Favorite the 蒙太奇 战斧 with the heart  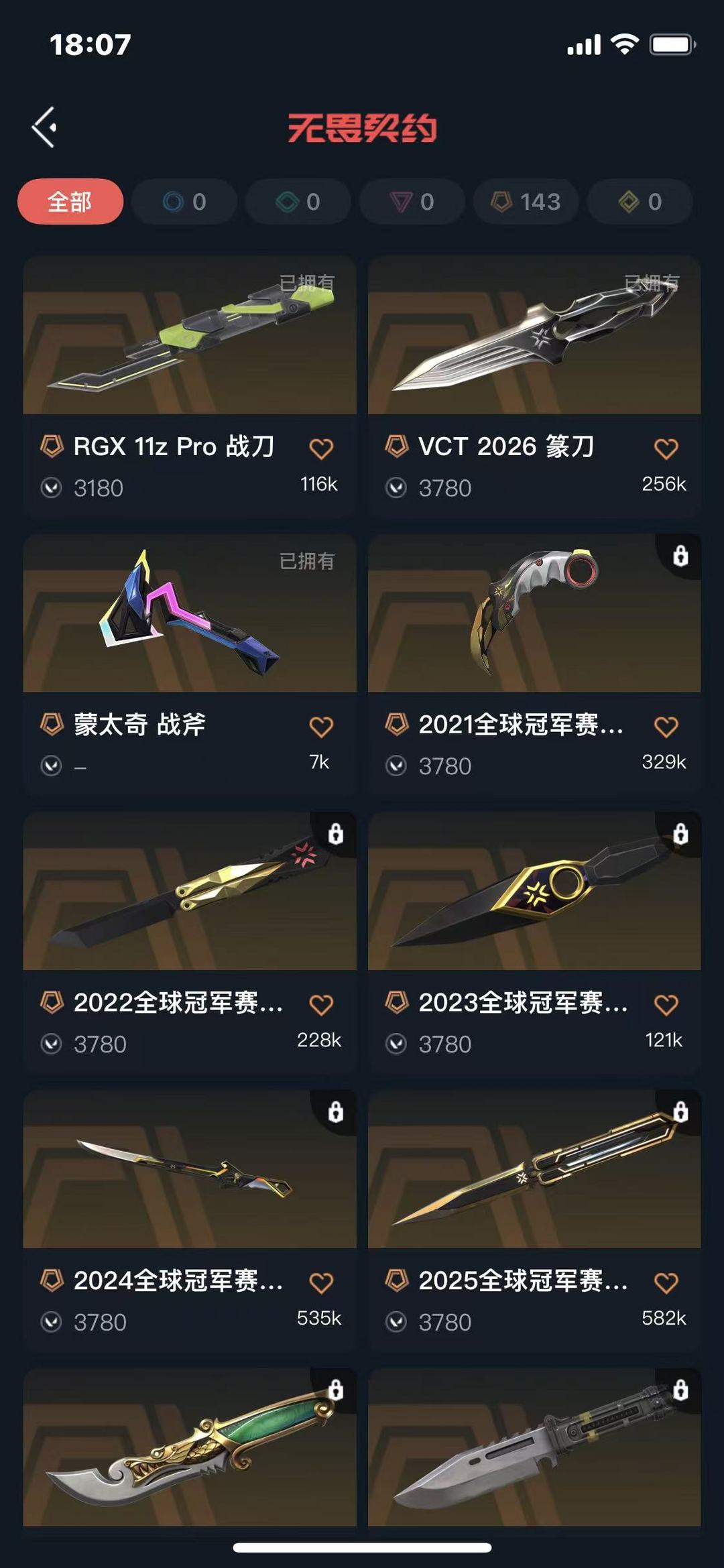321,727
